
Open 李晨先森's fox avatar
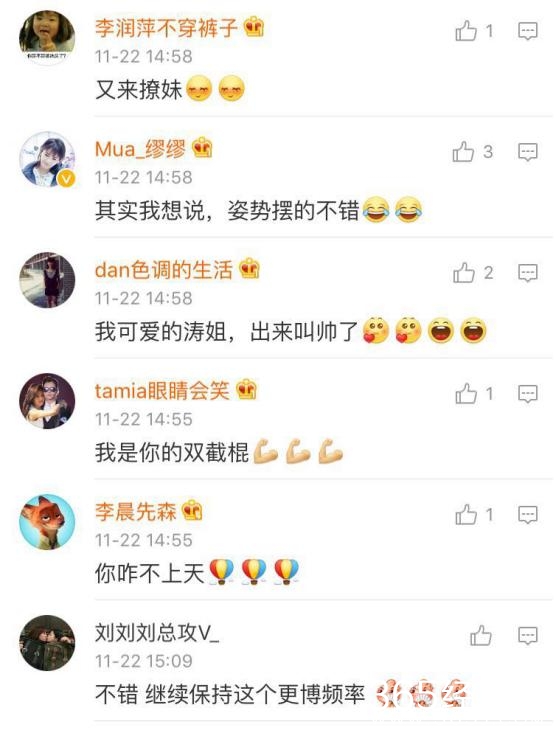tap(47, 521)
